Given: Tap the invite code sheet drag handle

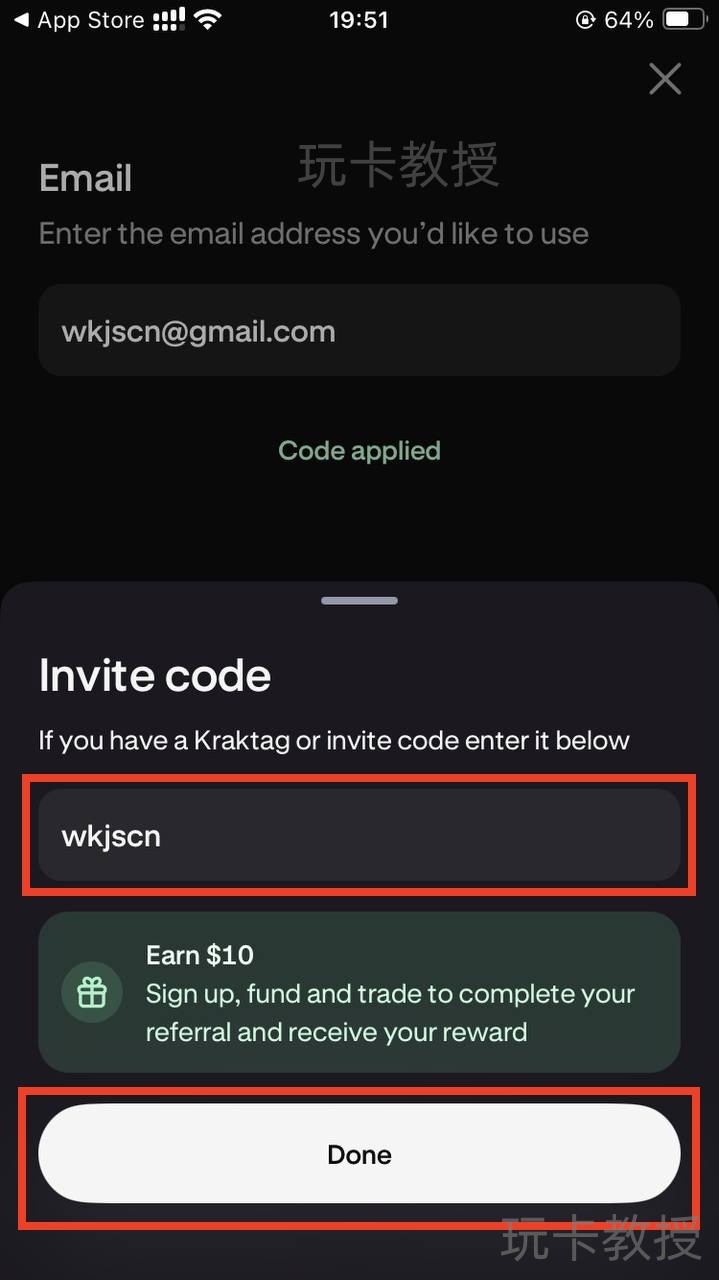Looking at the screenshot, I should tap(359, 601).
